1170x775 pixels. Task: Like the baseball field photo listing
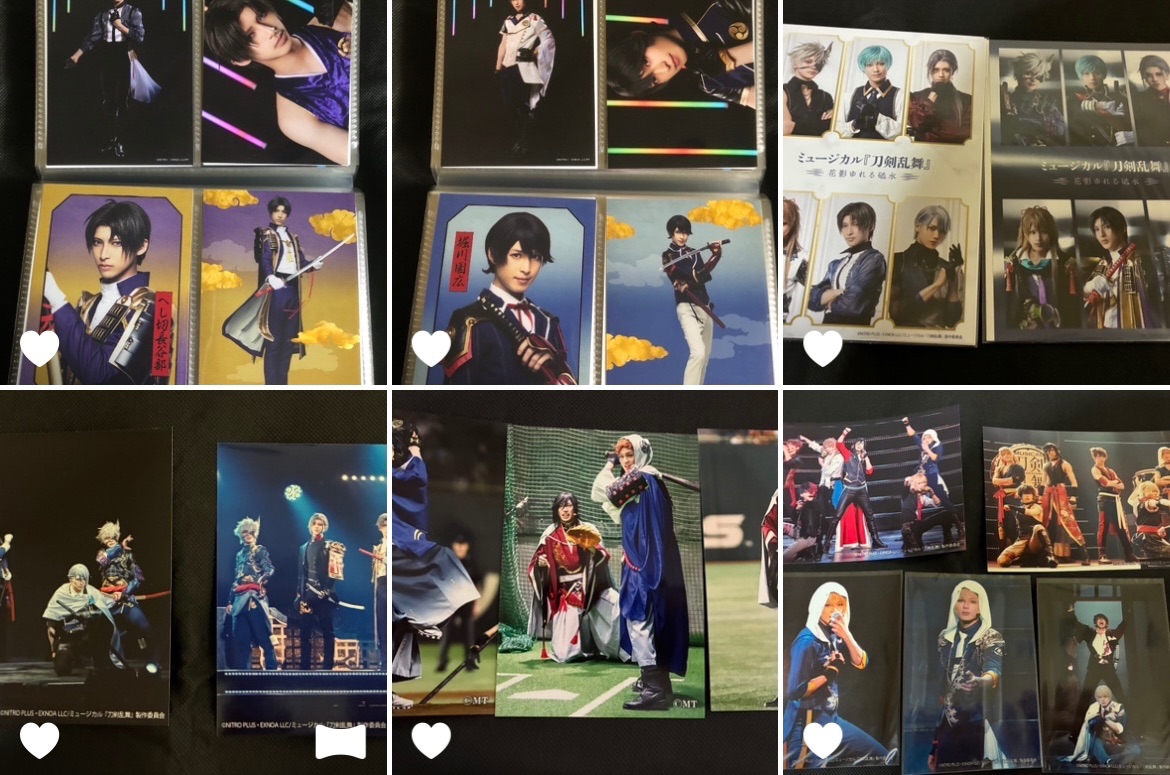point(431,740)
